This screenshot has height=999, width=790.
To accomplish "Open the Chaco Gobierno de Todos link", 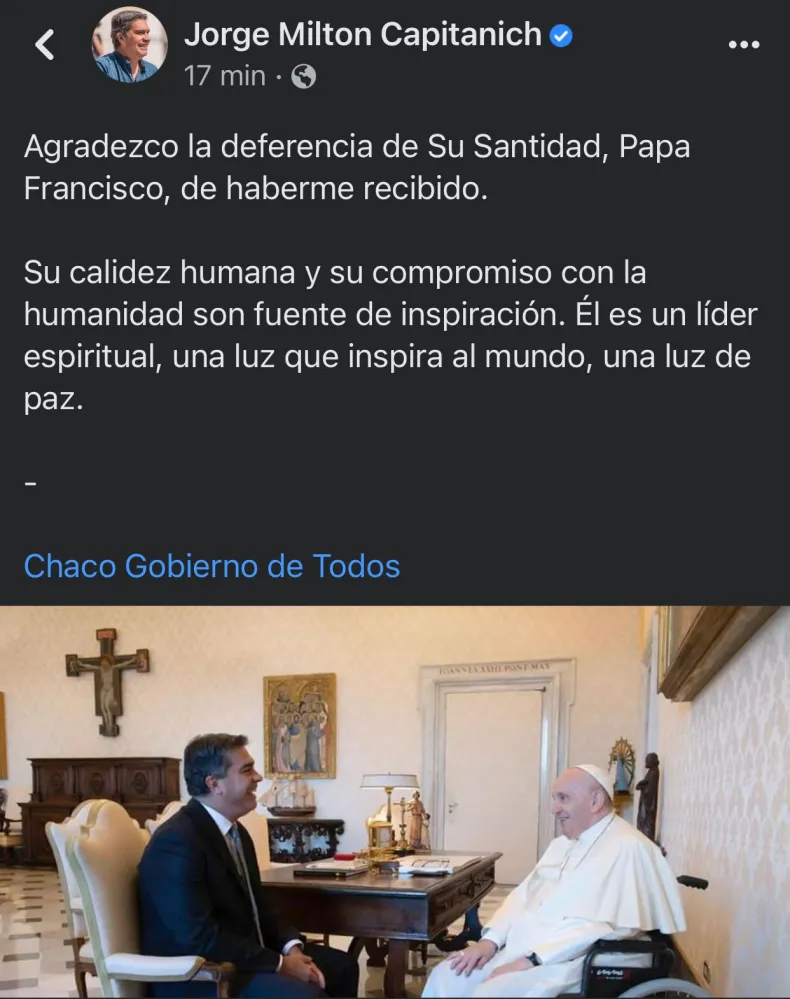I will (x=212, y=566).
